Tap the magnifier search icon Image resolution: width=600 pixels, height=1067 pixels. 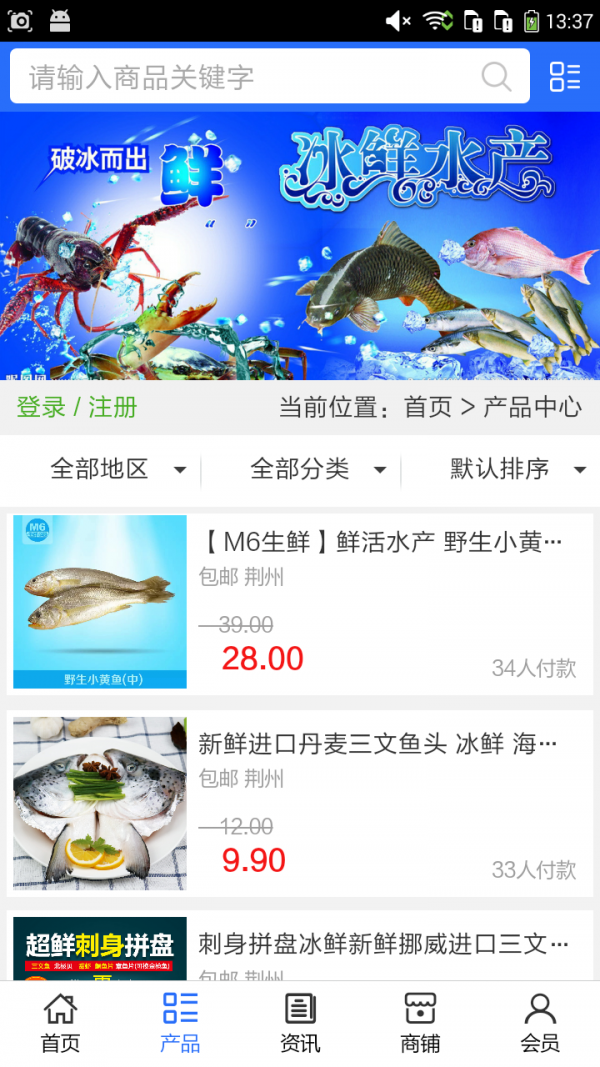[x=496, y=77]
